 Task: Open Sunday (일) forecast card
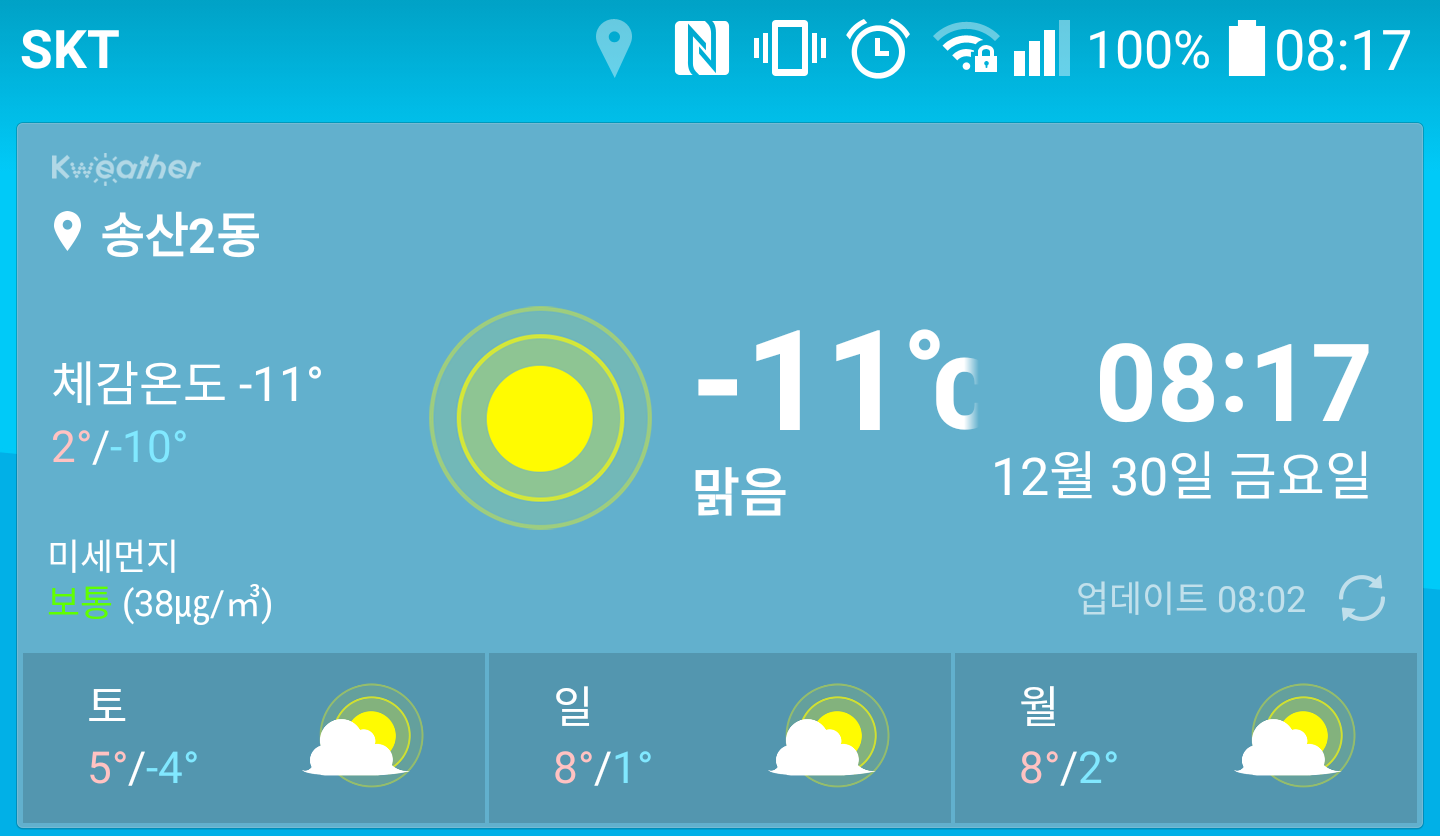tap(719, 737)
